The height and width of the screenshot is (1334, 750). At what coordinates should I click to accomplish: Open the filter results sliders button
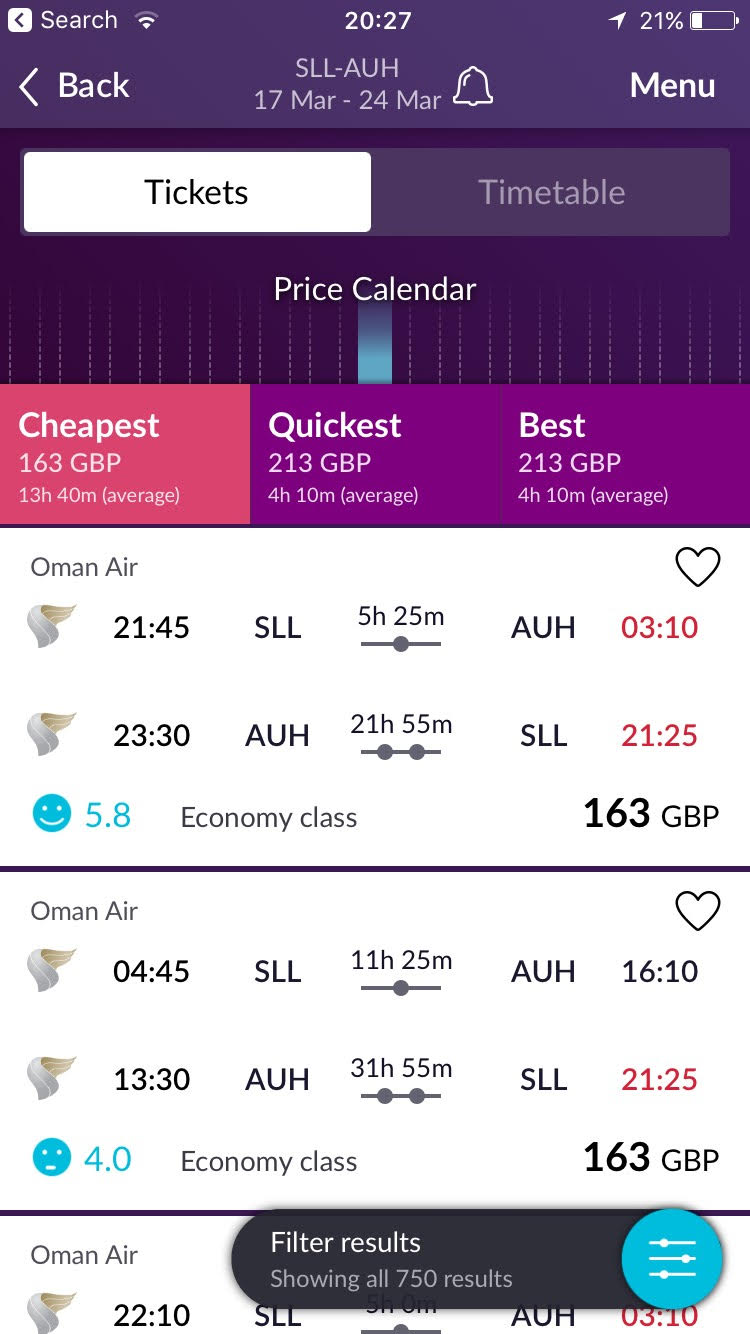671,1259
